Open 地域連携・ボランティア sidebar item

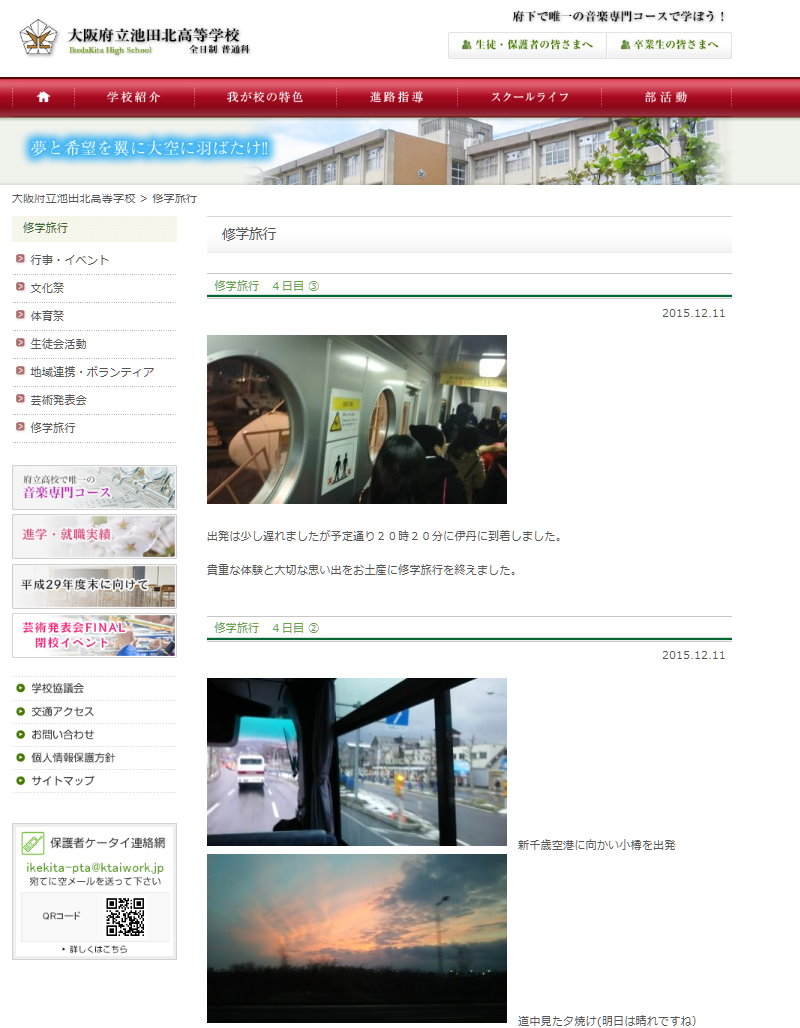pos(92,372)
